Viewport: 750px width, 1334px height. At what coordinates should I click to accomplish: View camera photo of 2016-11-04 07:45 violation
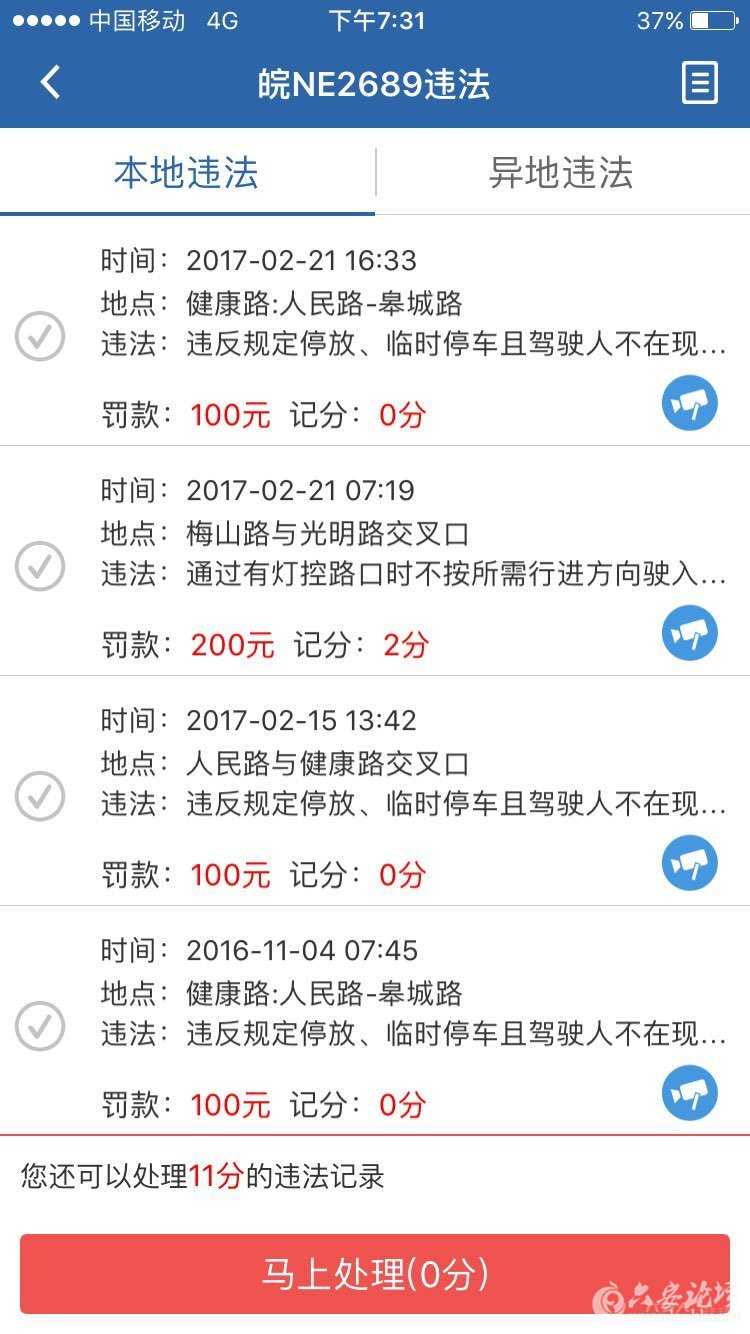point(690,1093)
